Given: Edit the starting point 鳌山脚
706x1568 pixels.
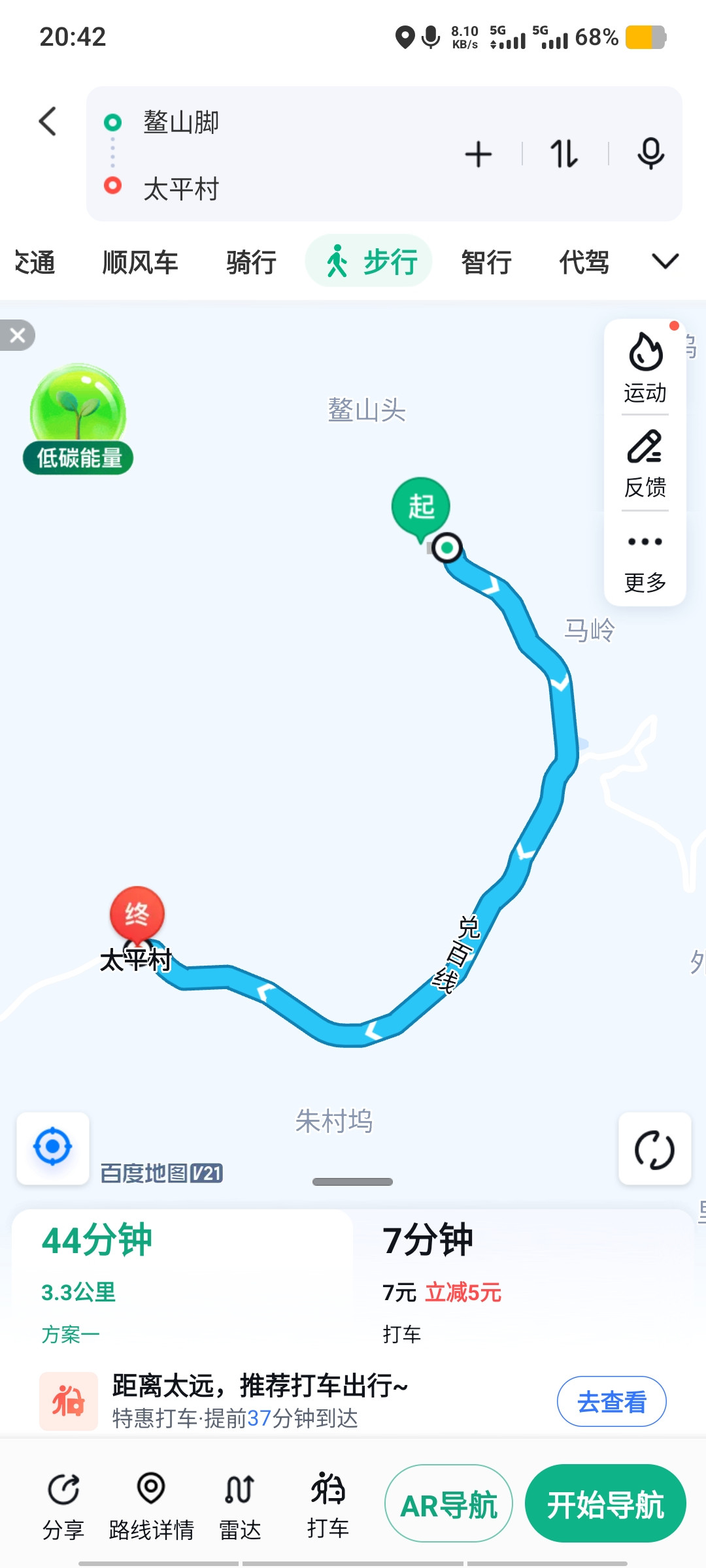Looking at the screenshot, I should tap(181, 122).
